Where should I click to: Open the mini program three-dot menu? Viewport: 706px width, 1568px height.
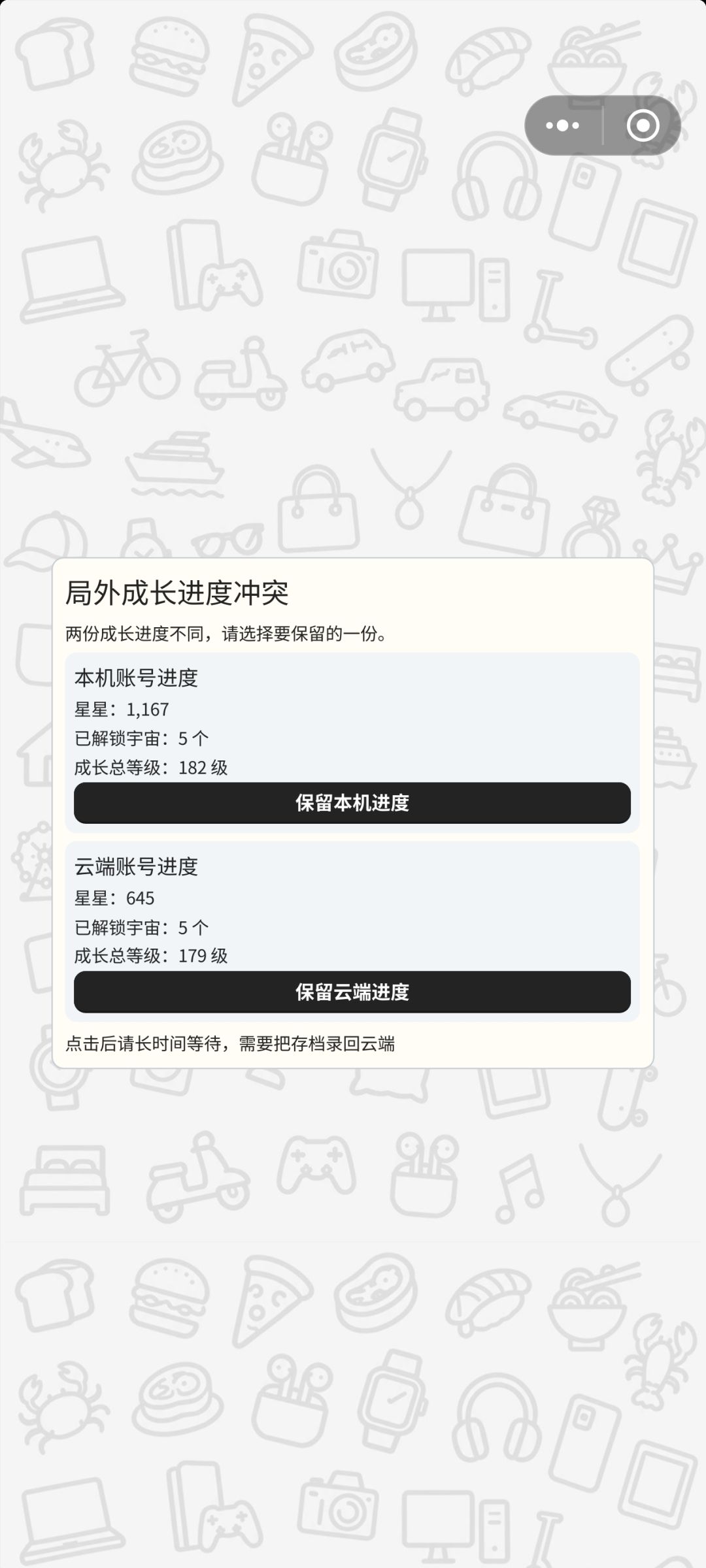(563, 125)
